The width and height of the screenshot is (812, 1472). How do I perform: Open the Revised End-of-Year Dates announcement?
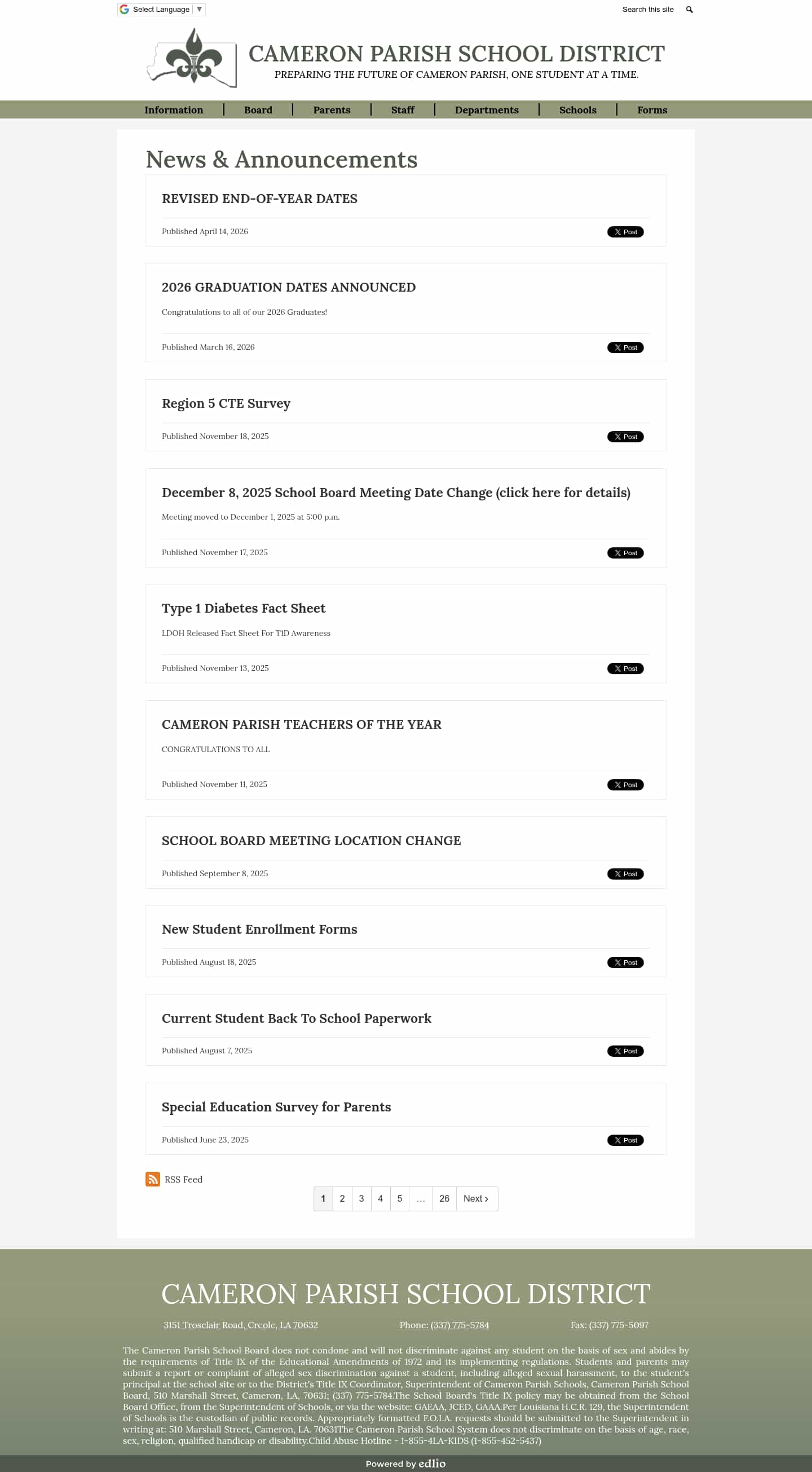point(259,198)
